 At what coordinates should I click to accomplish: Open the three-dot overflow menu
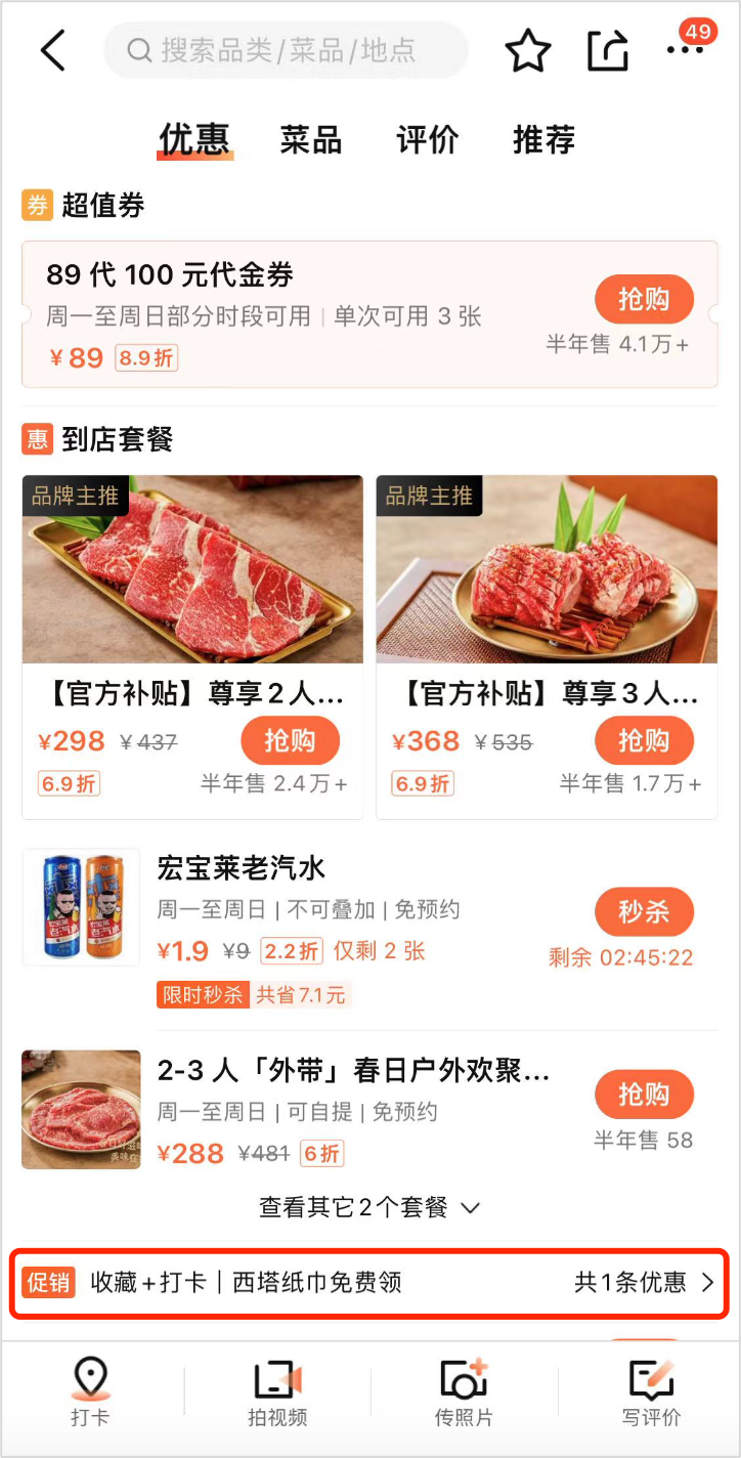coord(685,50)
